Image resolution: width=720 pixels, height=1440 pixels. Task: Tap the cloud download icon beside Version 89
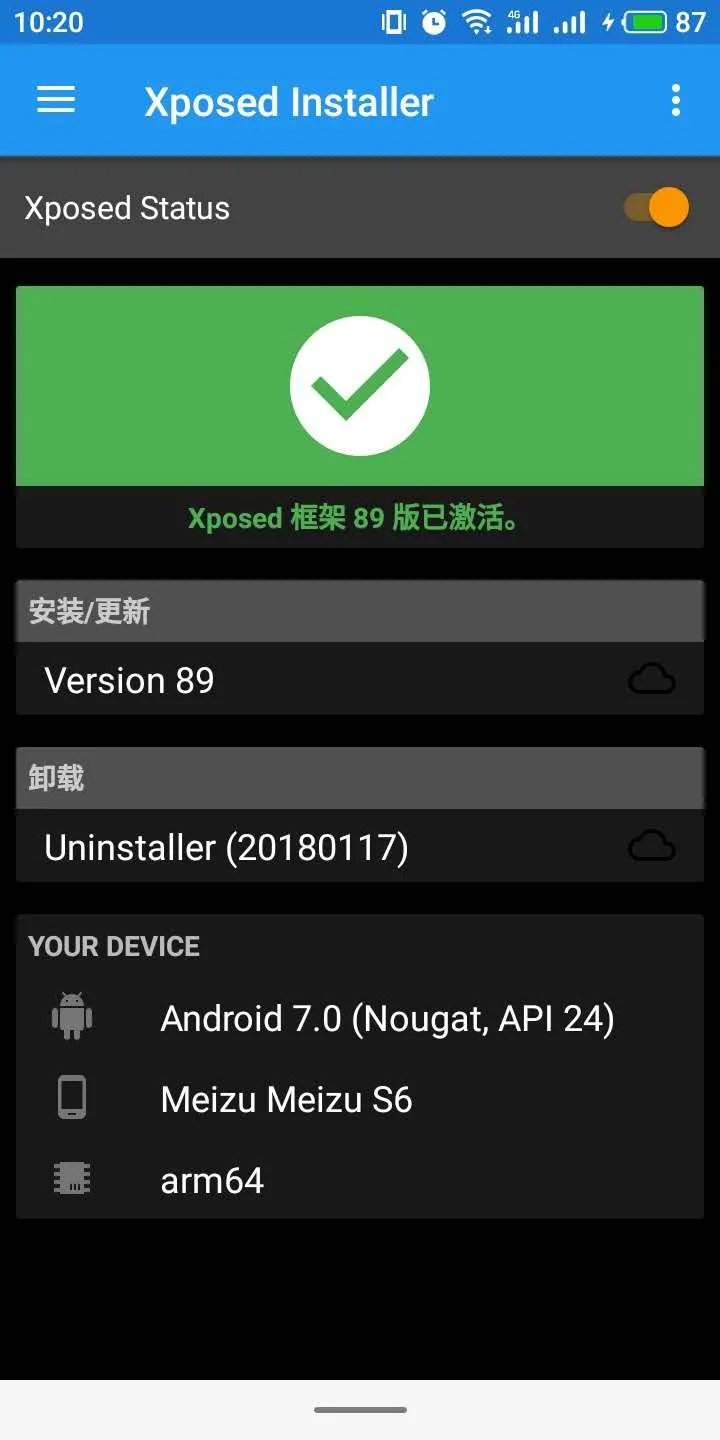652,678
